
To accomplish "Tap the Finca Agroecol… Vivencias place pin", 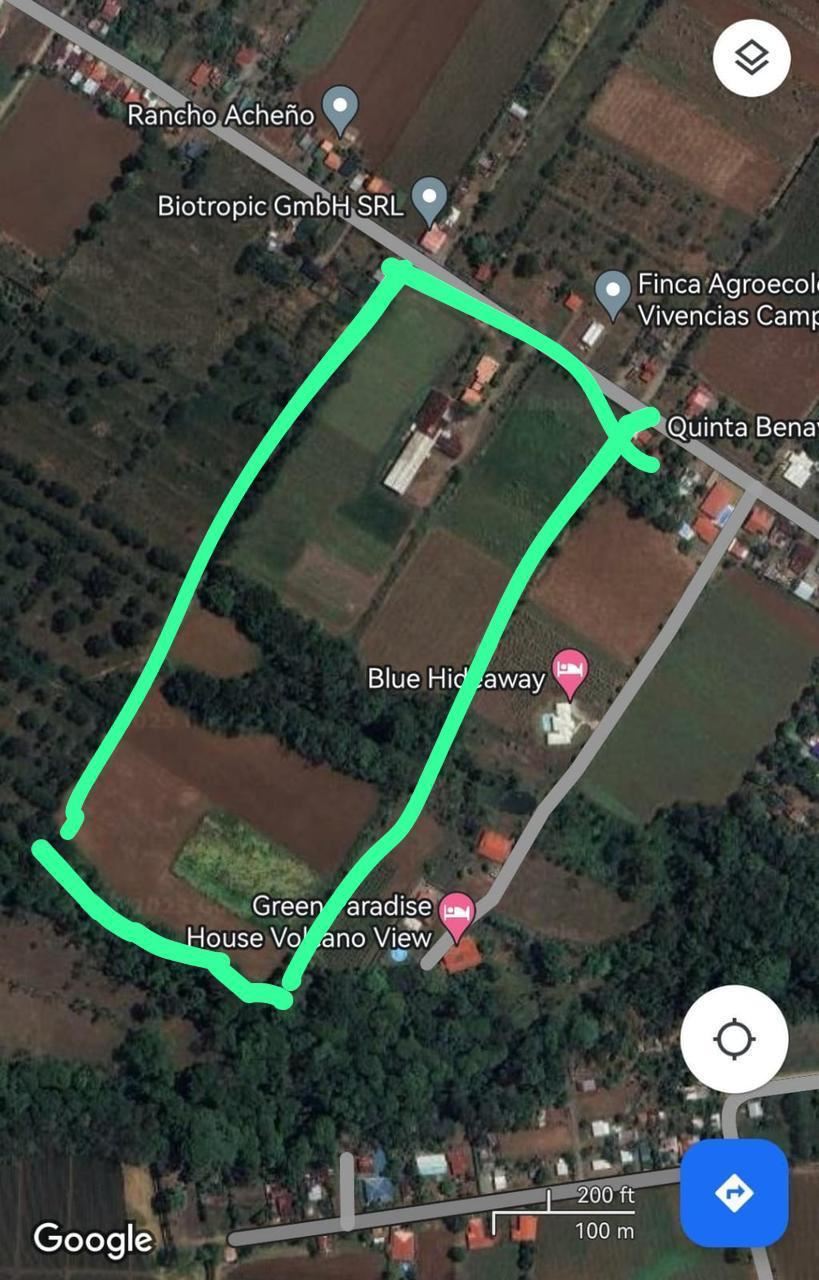I will point(612,292).
